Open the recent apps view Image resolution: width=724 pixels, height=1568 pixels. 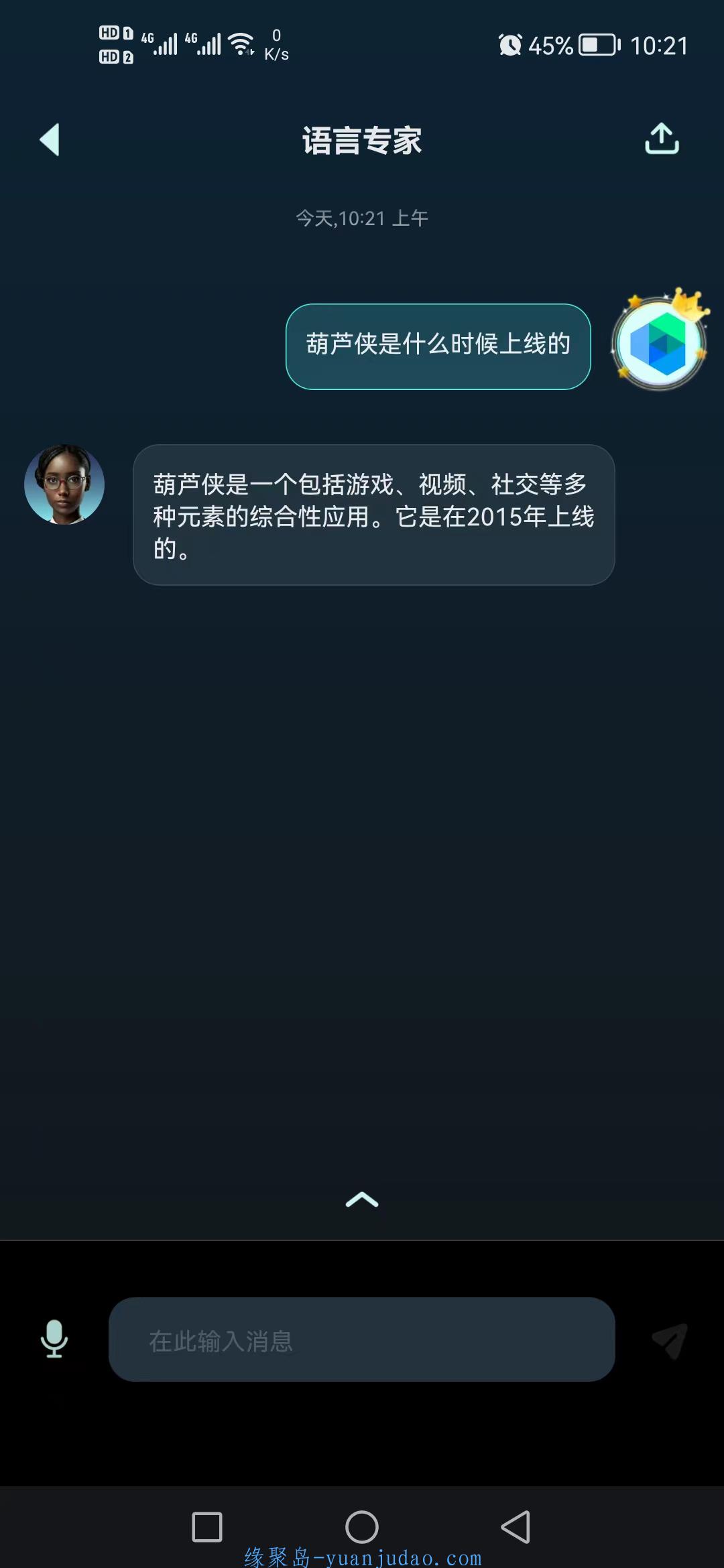click(207, 1527)
